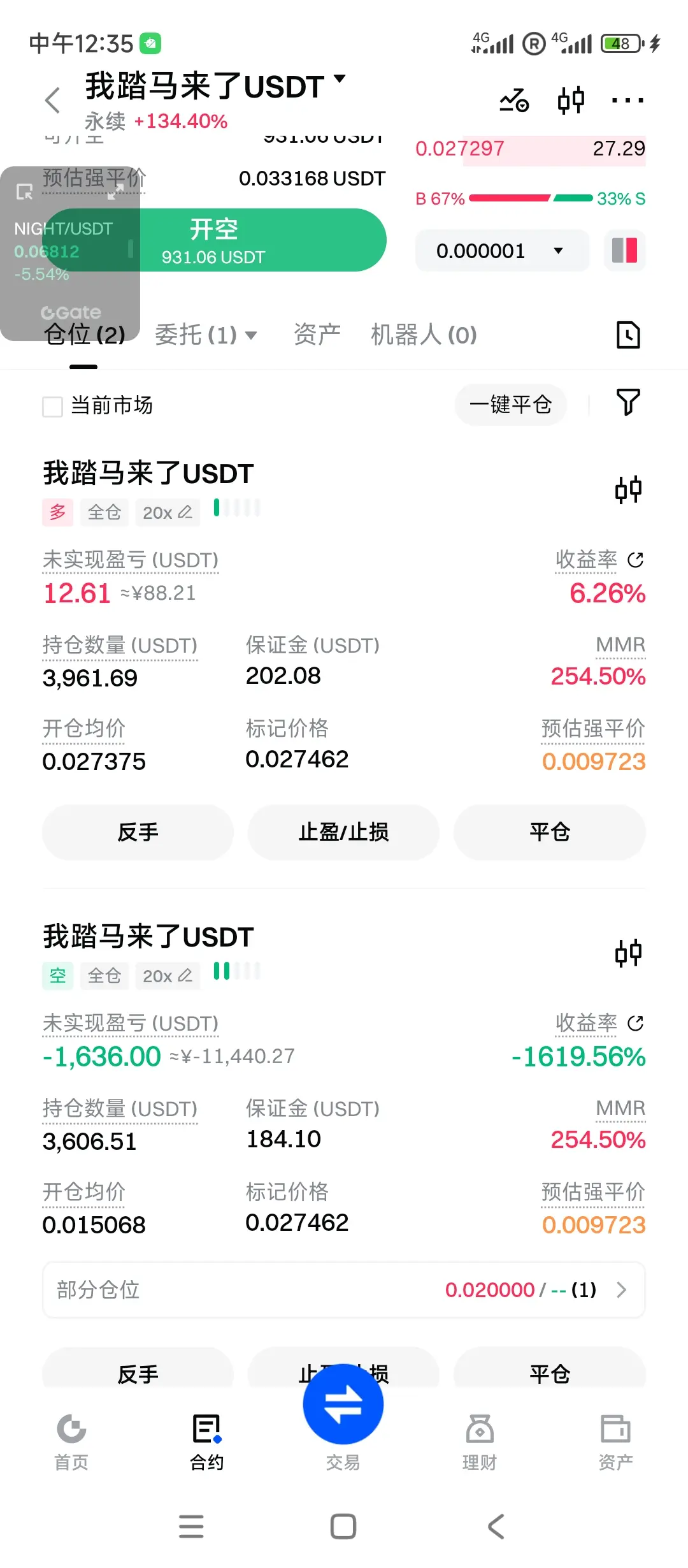Open the positions filter funnel
This screenshot has height=1568, width=688.
pos(628,403)
